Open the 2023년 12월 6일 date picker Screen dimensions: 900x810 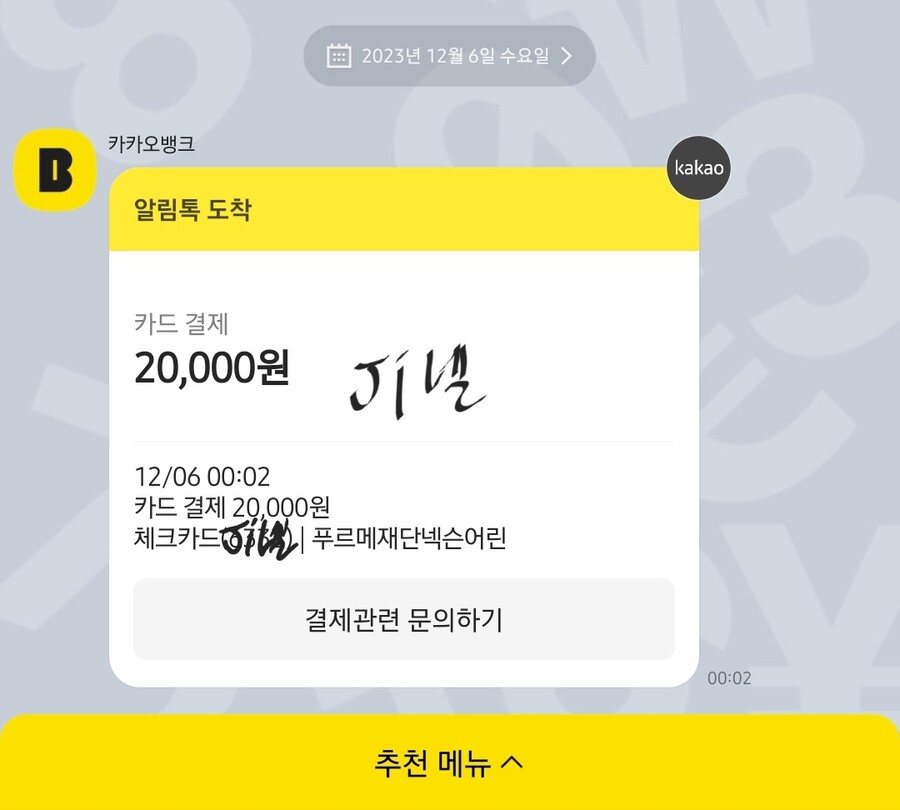[x=450, y=55]
